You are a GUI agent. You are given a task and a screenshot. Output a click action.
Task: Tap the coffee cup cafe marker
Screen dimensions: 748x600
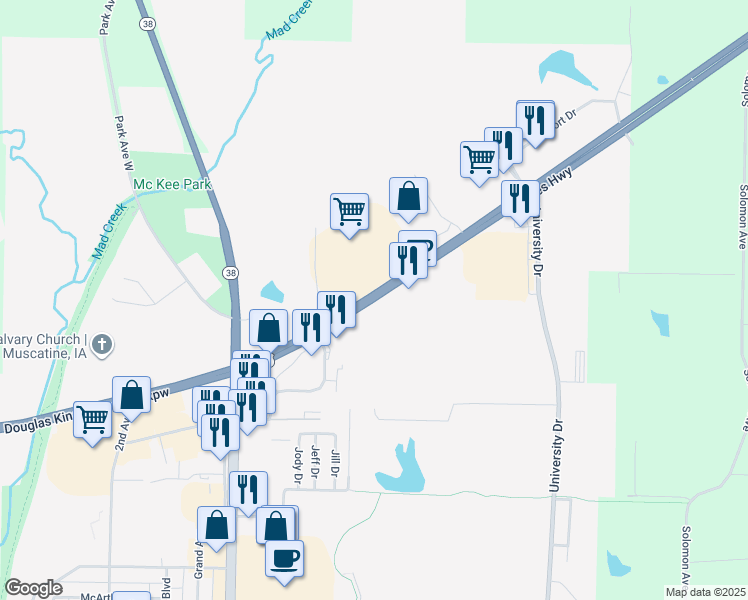[x=284, y=558]
